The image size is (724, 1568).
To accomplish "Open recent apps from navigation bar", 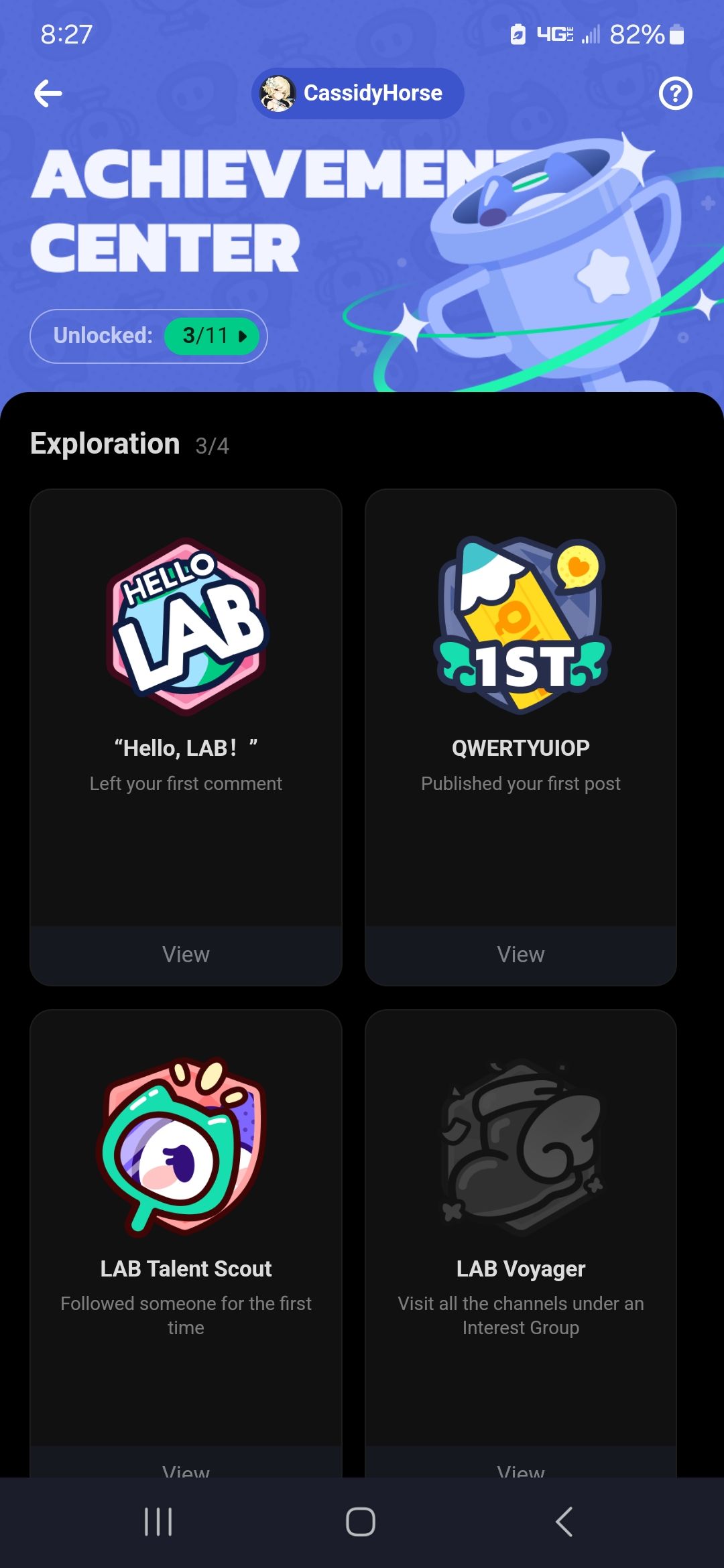I will coord(158,1522).
